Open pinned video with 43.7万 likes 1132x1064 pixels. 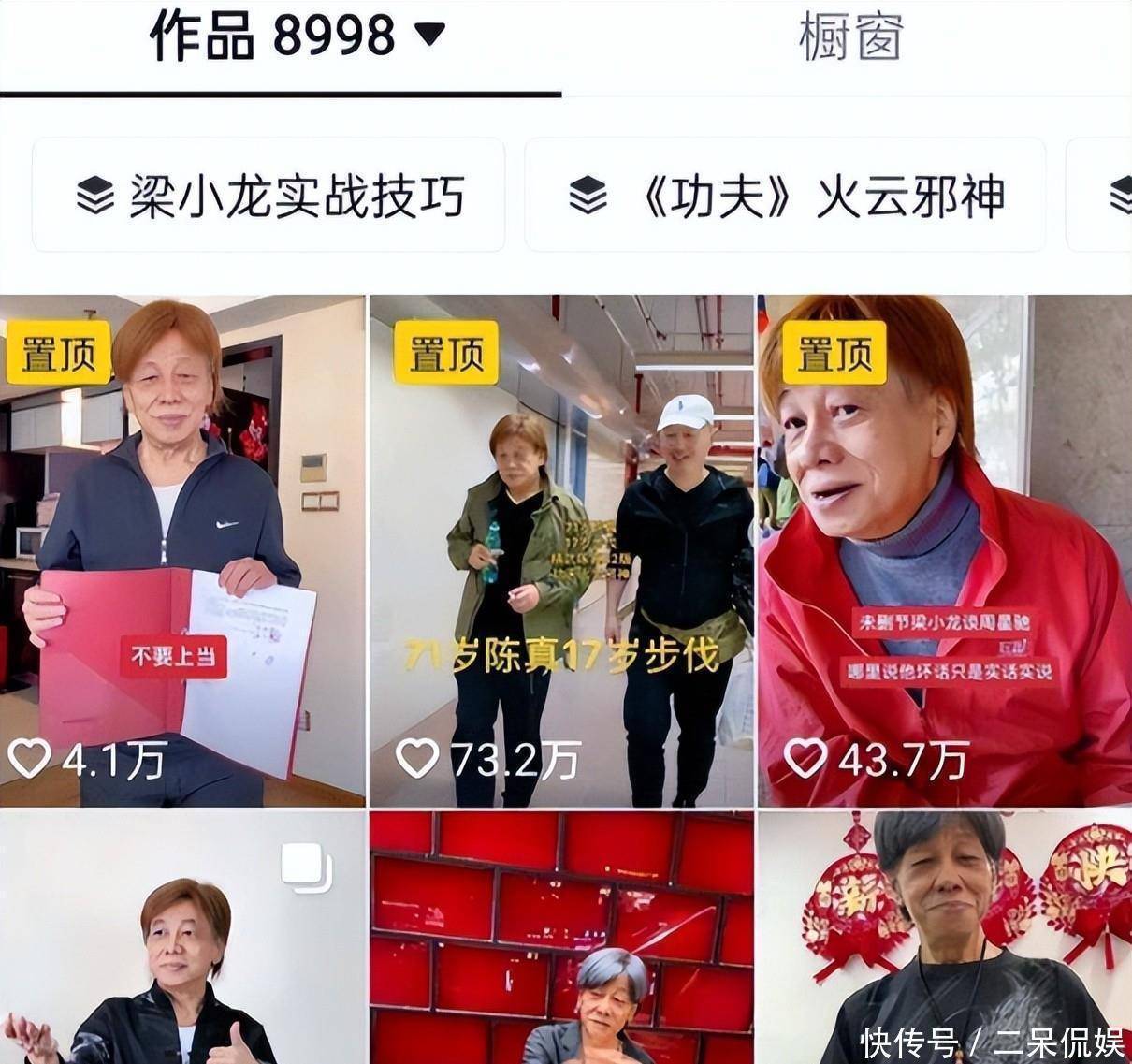coord(943,550)
